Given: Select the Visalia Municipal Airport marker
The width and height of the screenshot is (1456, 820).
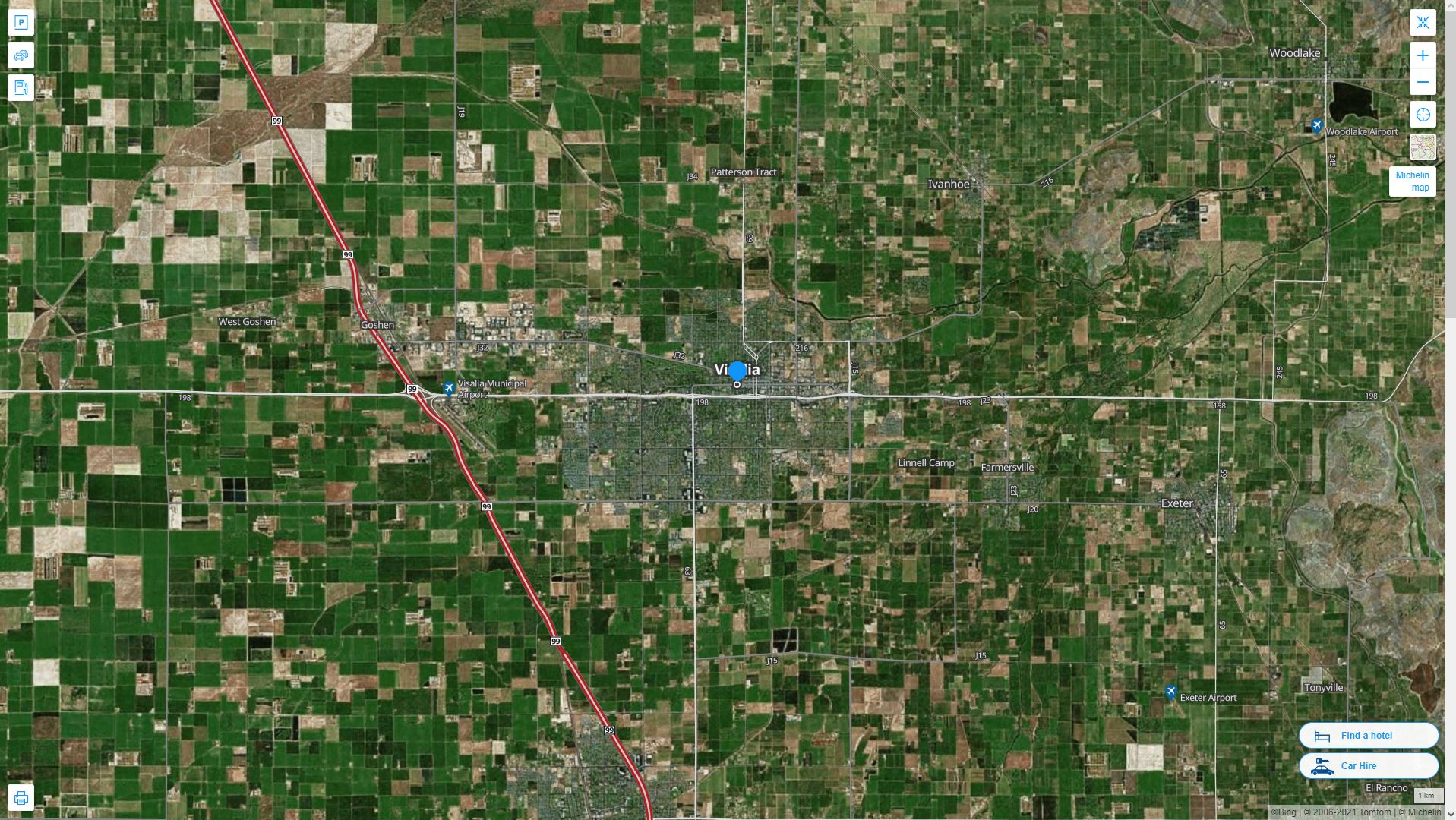Looking at the screenshot, I should coord(449,388).
